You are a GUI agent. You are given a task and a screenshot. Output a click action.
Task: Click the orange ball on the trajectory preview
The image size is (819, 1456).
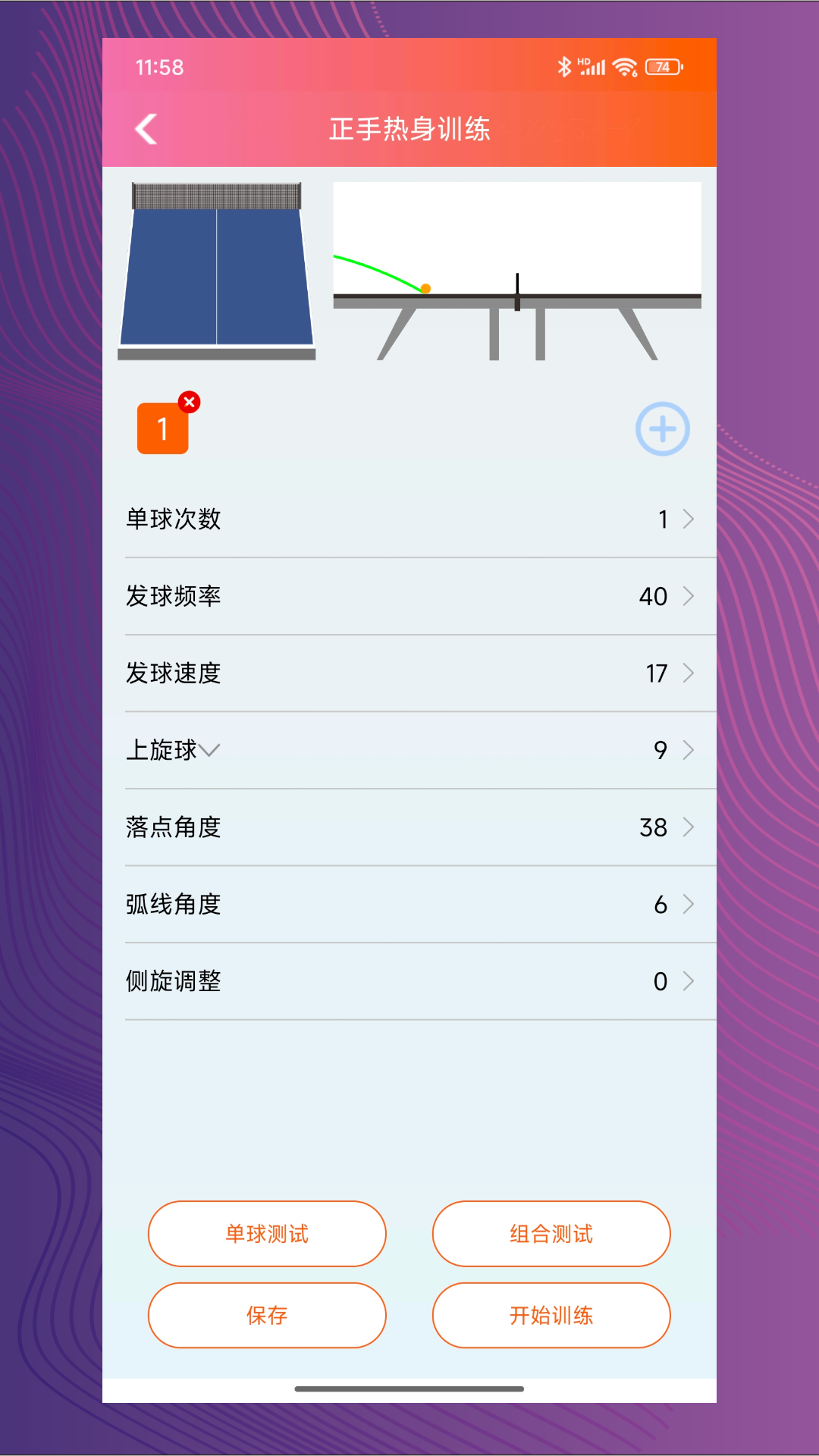pyautogui.click(x=426, y=289)
